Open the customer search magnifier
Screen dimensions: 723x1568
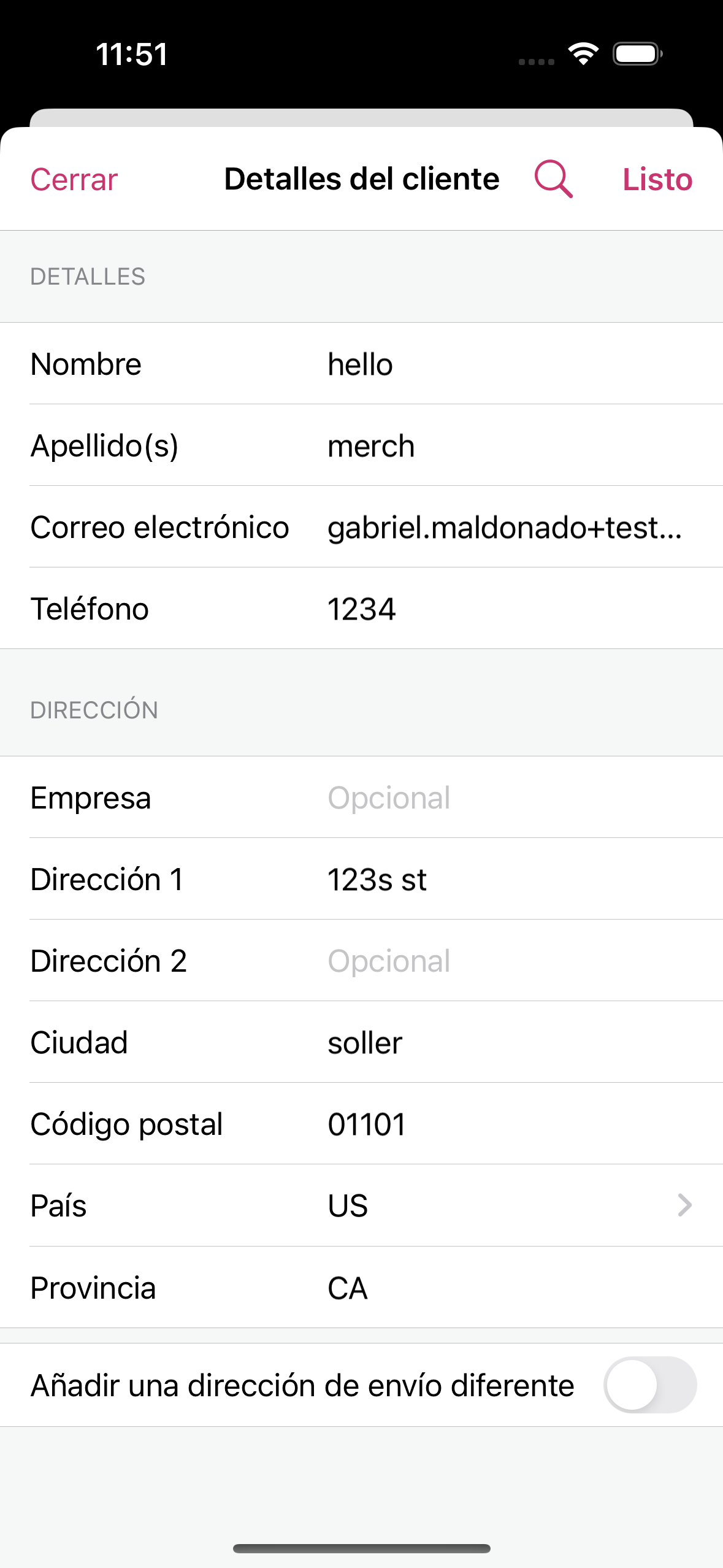553,179
